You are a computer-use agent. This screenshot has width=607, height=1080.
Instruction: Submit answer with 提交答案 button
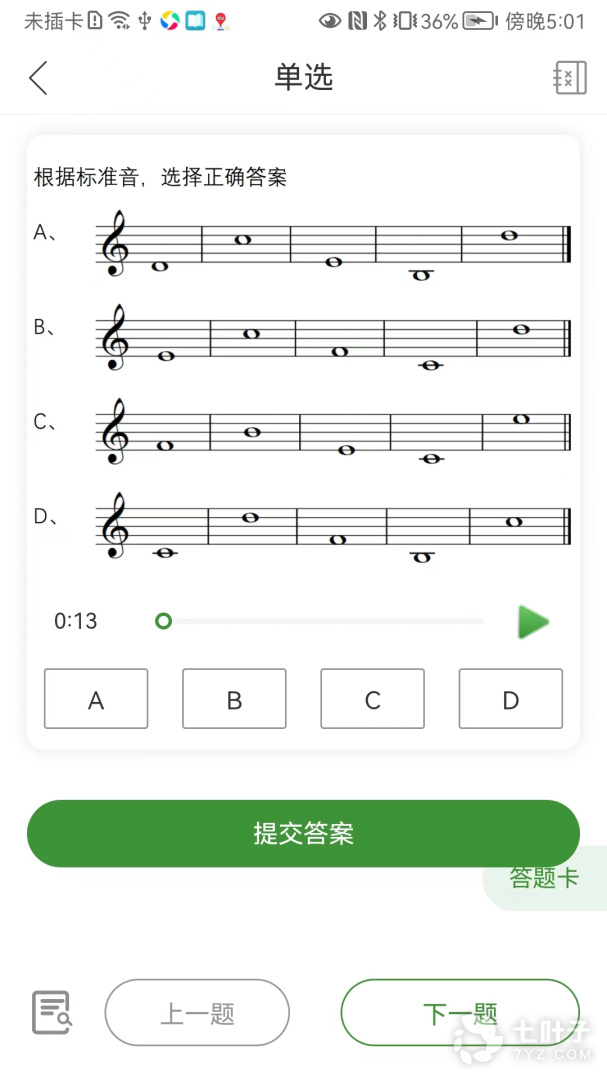point(303,833)
